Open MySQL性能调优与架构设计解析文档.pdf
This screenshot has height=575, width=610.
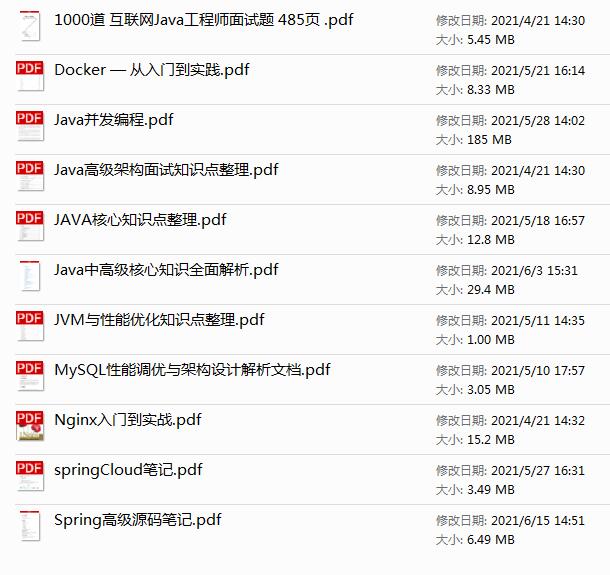(192, 370)
